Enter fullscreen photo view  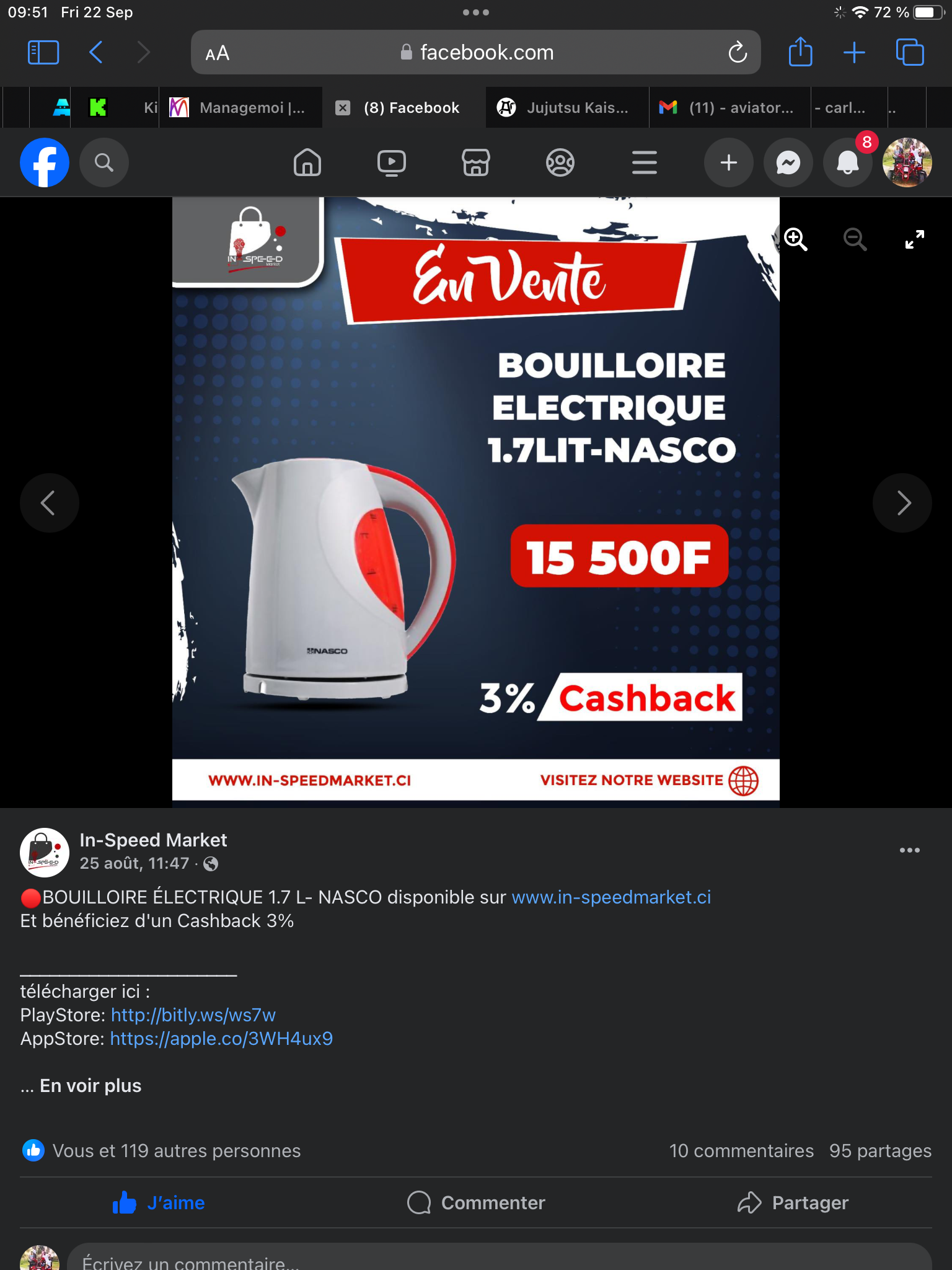(x=915, y=239)
